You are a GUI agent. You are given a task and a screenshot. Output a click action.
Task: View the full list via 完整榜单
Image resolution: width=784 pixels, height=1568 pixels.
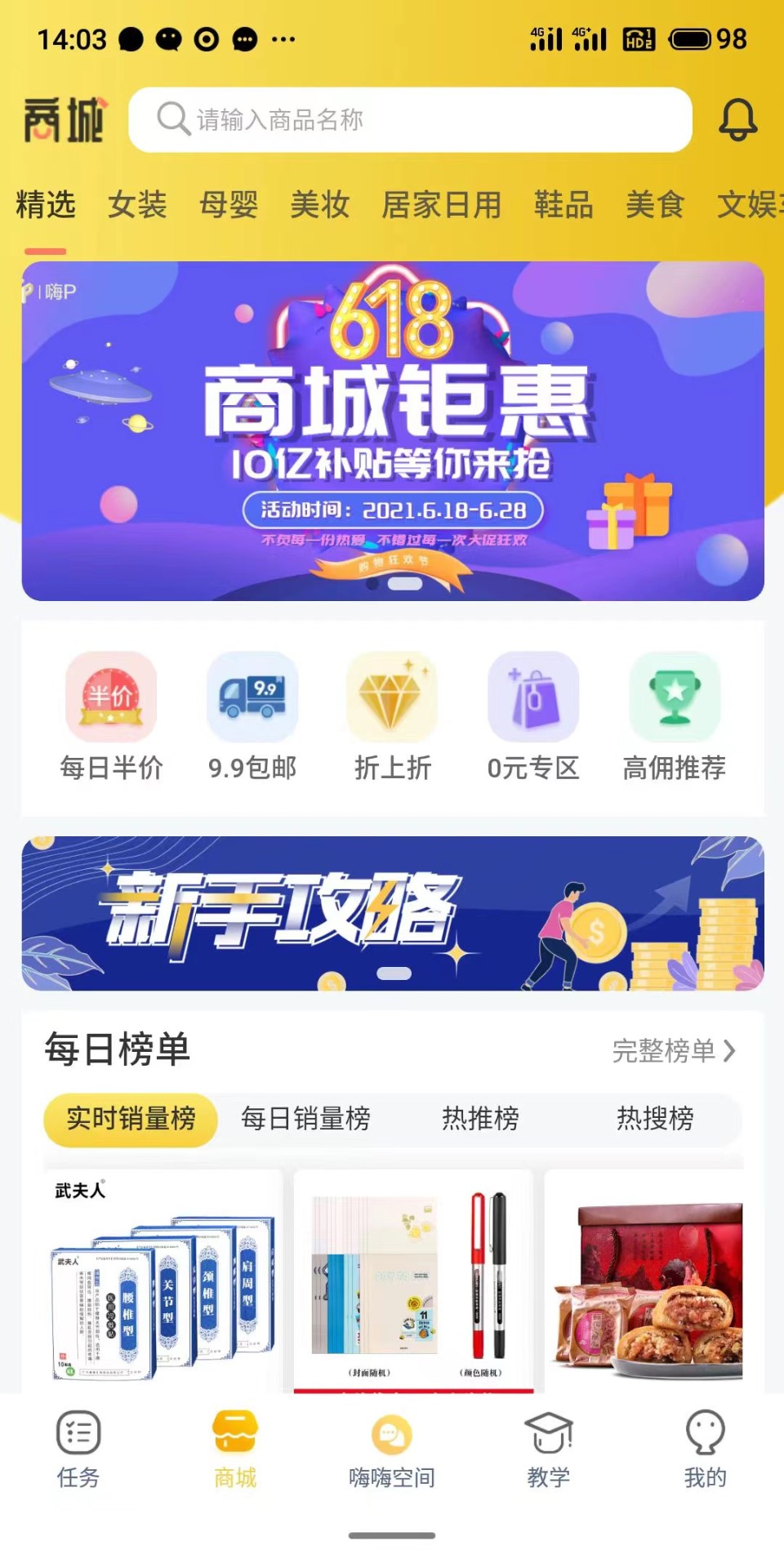point(674,1051)
